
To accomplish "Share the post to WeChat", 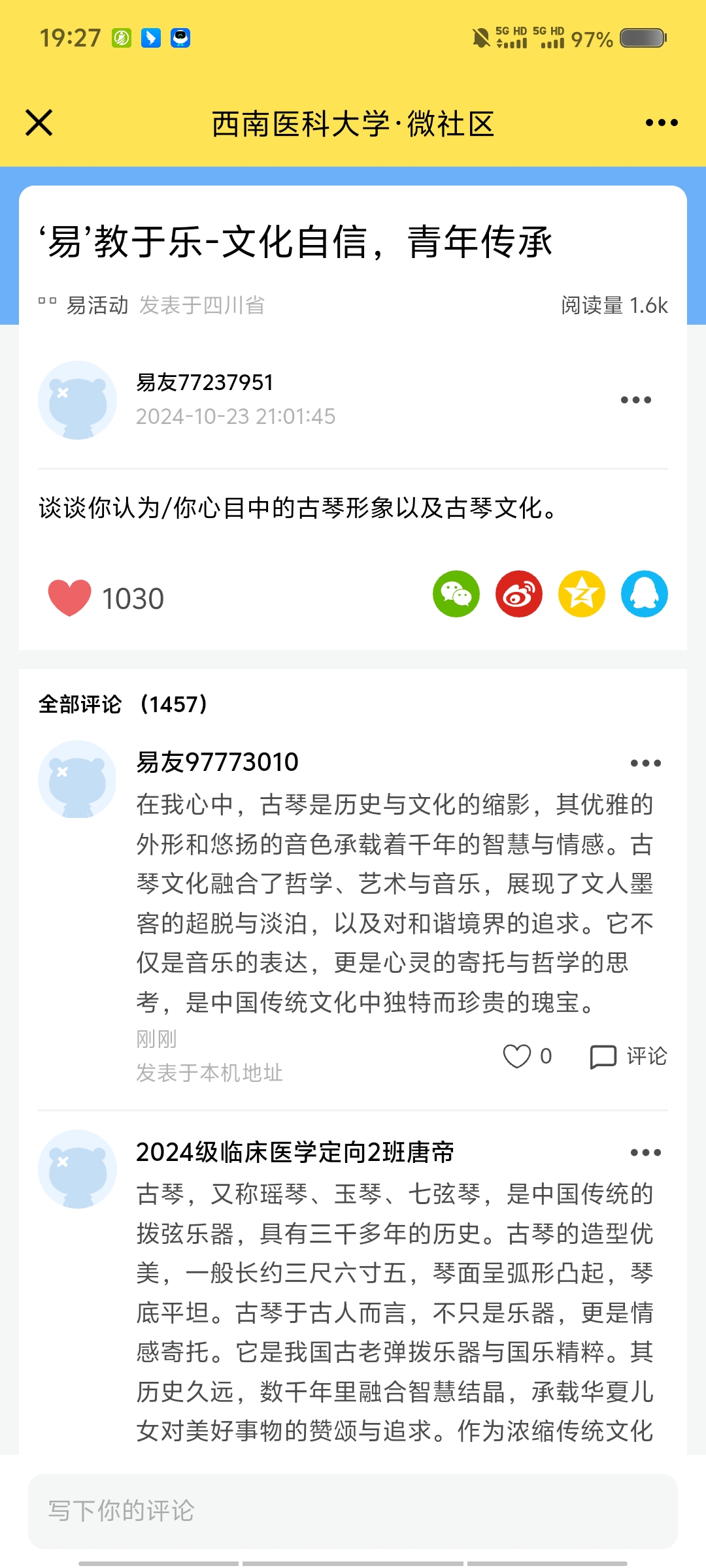I will point(456,594).
